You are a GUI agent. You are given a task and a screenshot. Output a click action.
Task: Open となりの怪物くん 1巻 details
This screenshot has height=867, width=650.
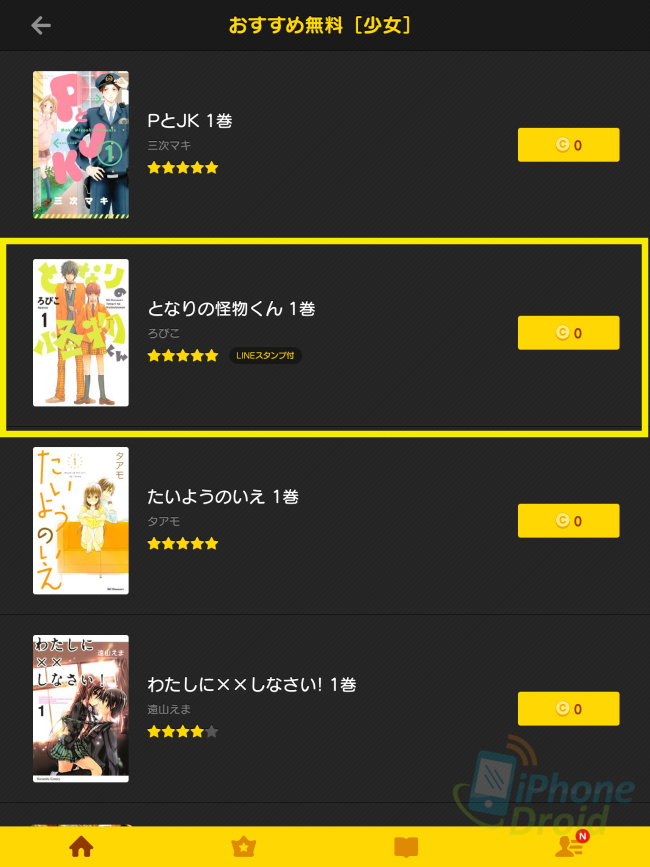click(231, 309)
